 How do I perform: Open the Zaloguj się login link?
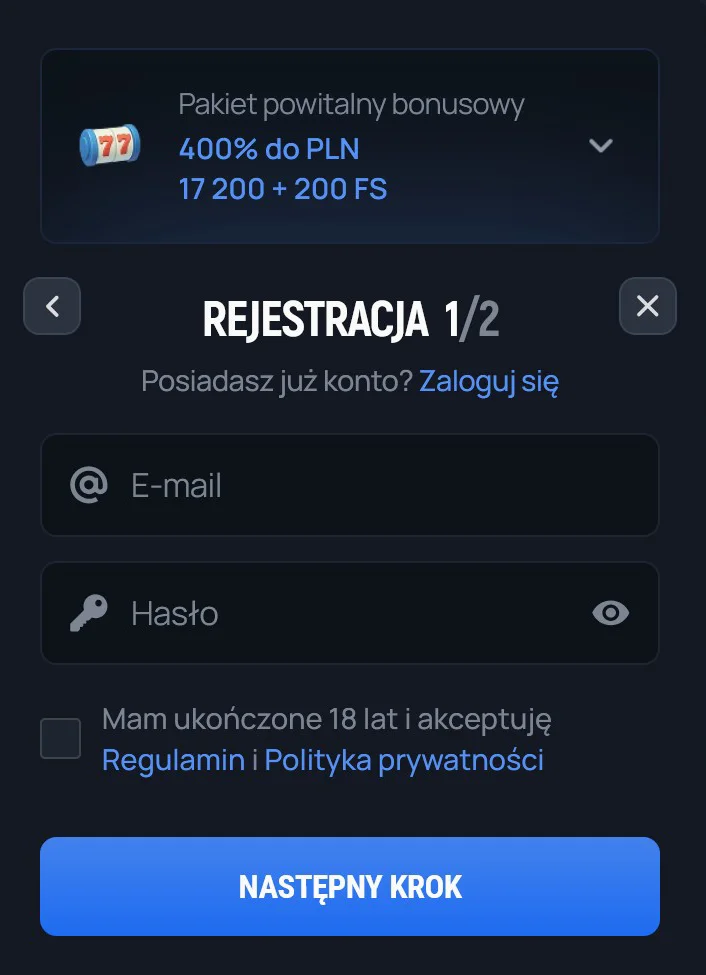[488, 381]
